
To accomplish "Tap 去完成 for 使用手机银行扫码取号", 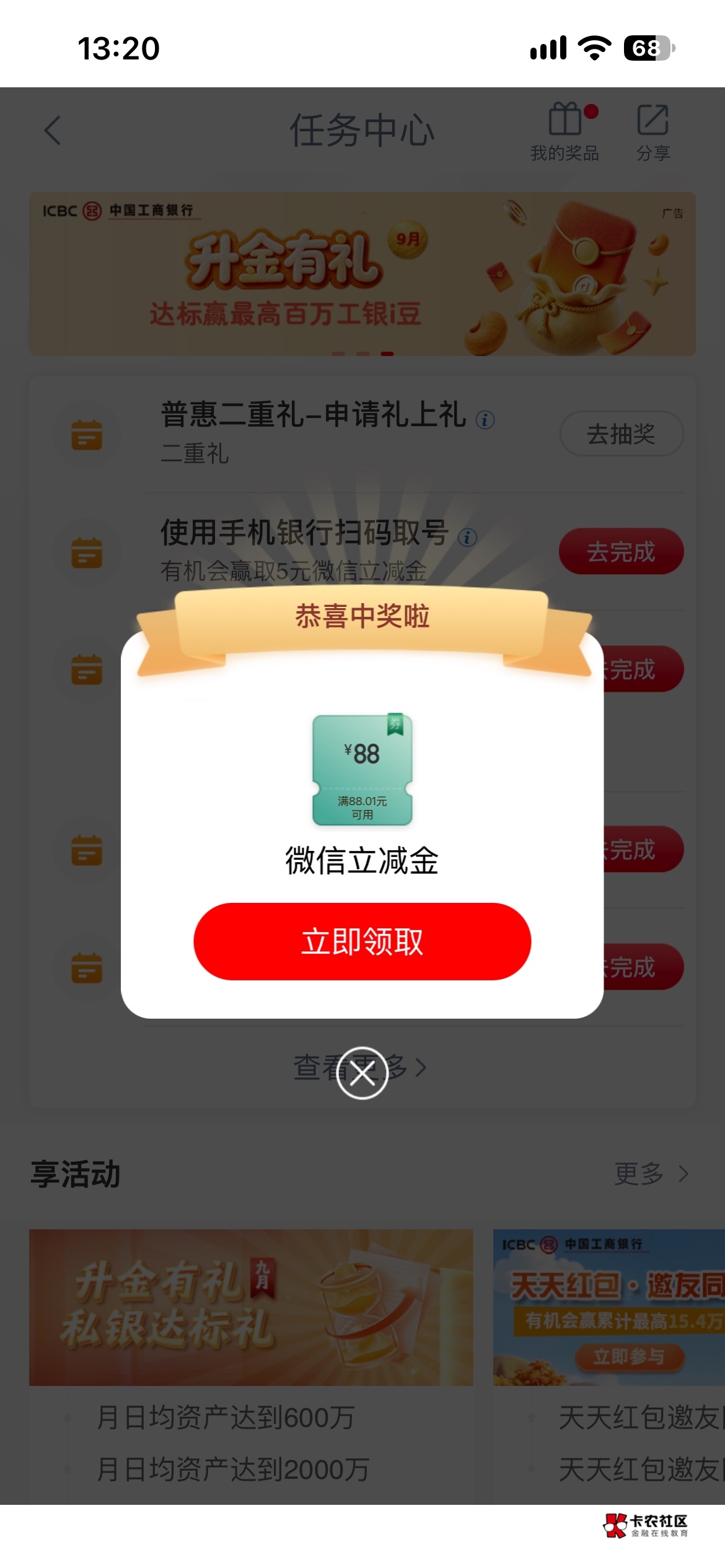I will (x=622, y=551).
